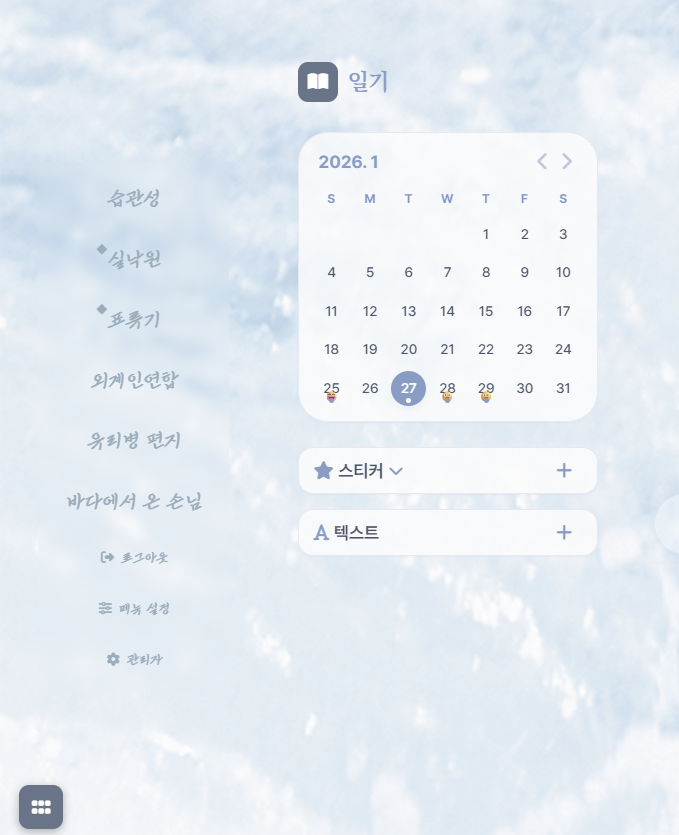Go to the previous calendar month
Viewport: 679px width, 835px height.
542,161
